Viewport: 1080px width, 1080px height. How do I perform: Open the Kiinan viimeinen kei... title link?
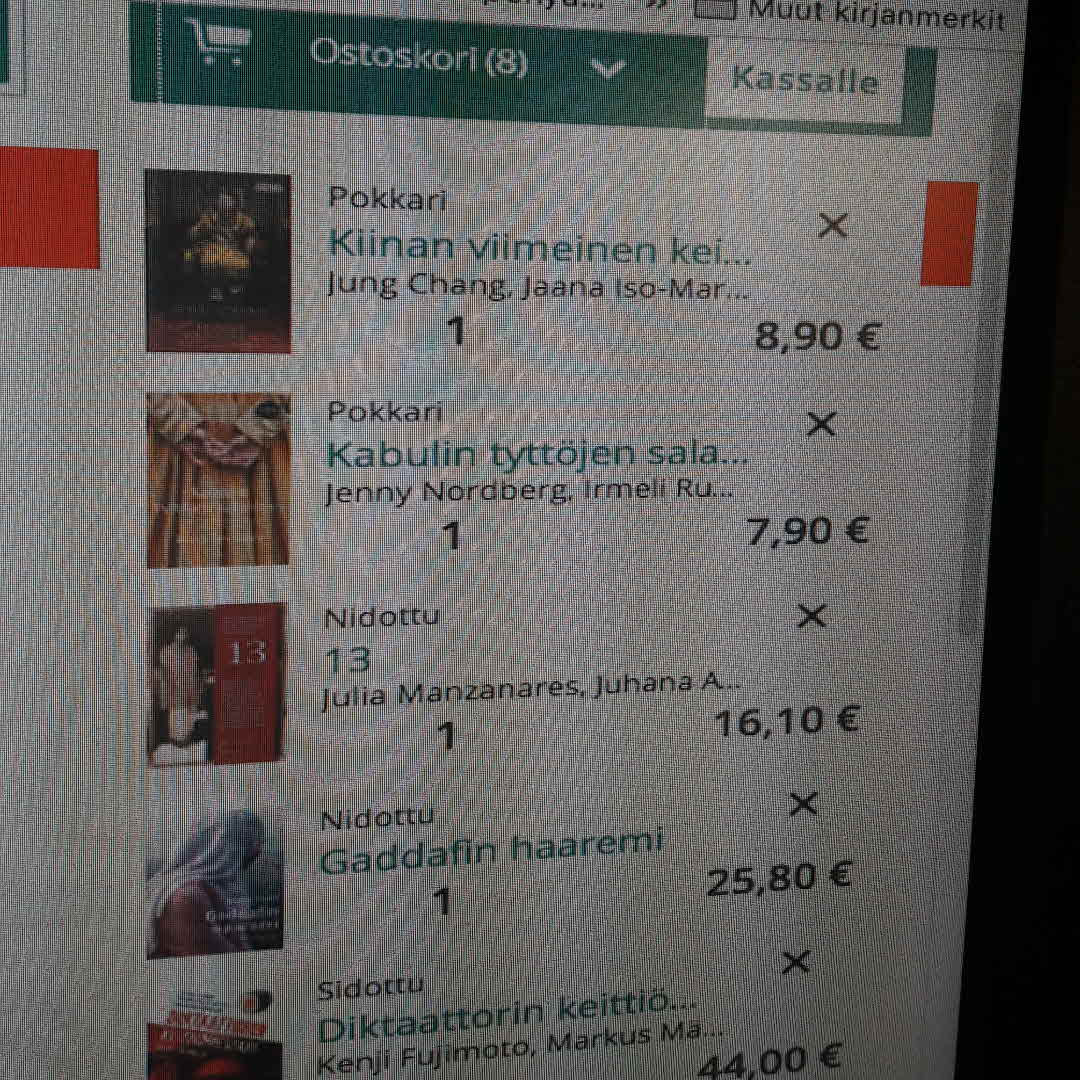point(538,246)
